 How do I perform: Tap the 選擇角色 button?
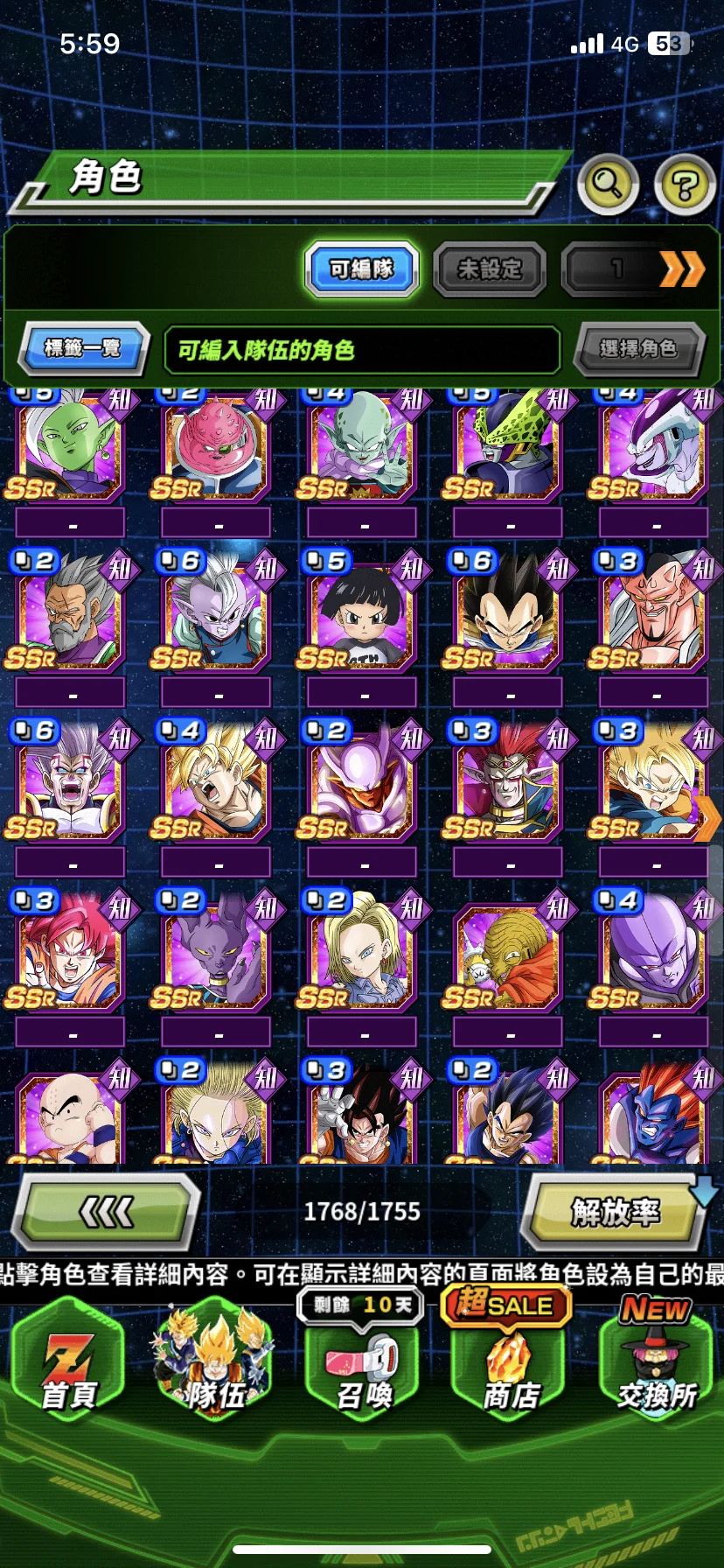click(638, 348)
